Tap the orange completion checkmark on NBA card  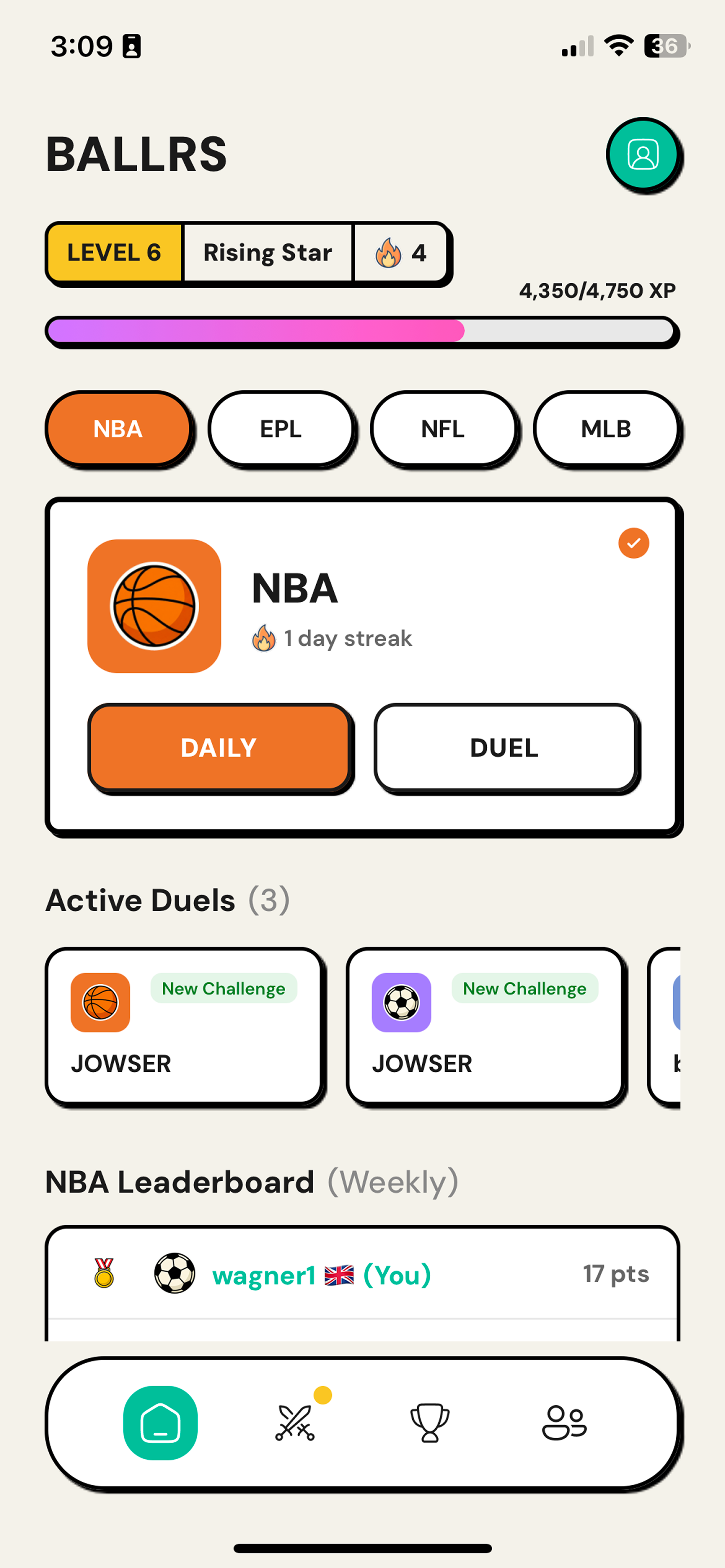633,542
